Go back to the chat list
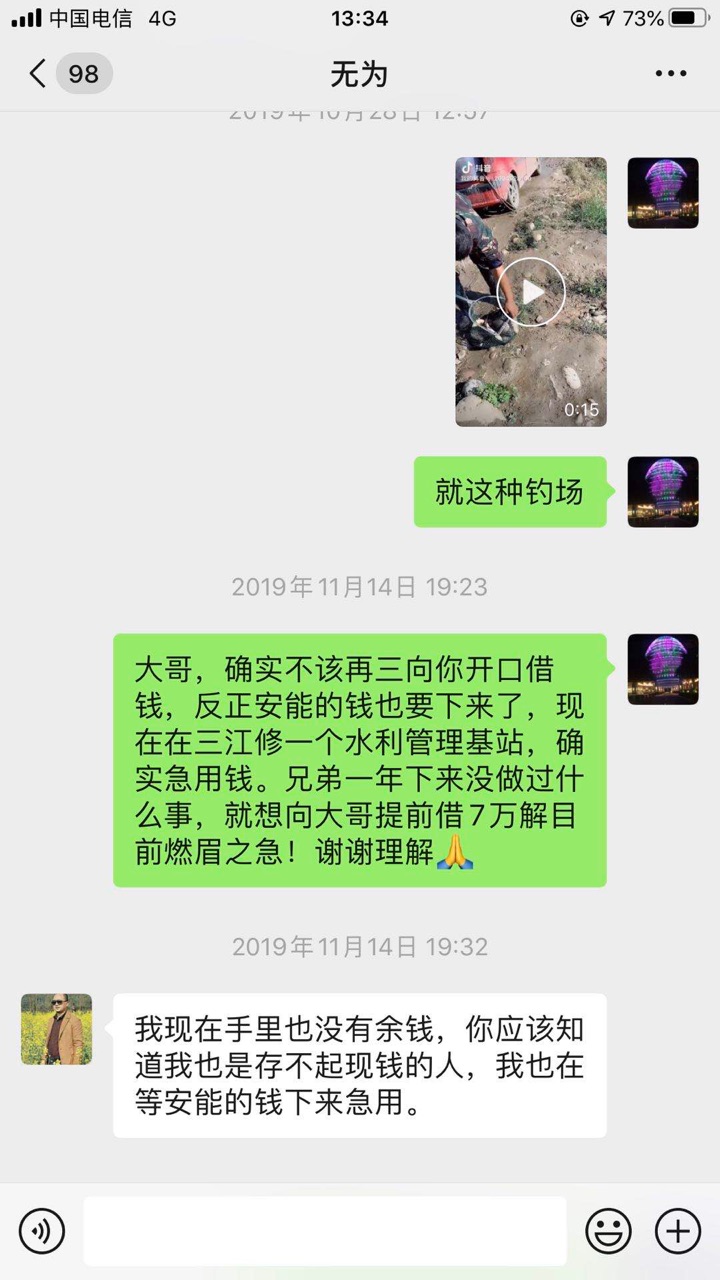Viewport: 720px width, 1280px height. pos(40,74)
